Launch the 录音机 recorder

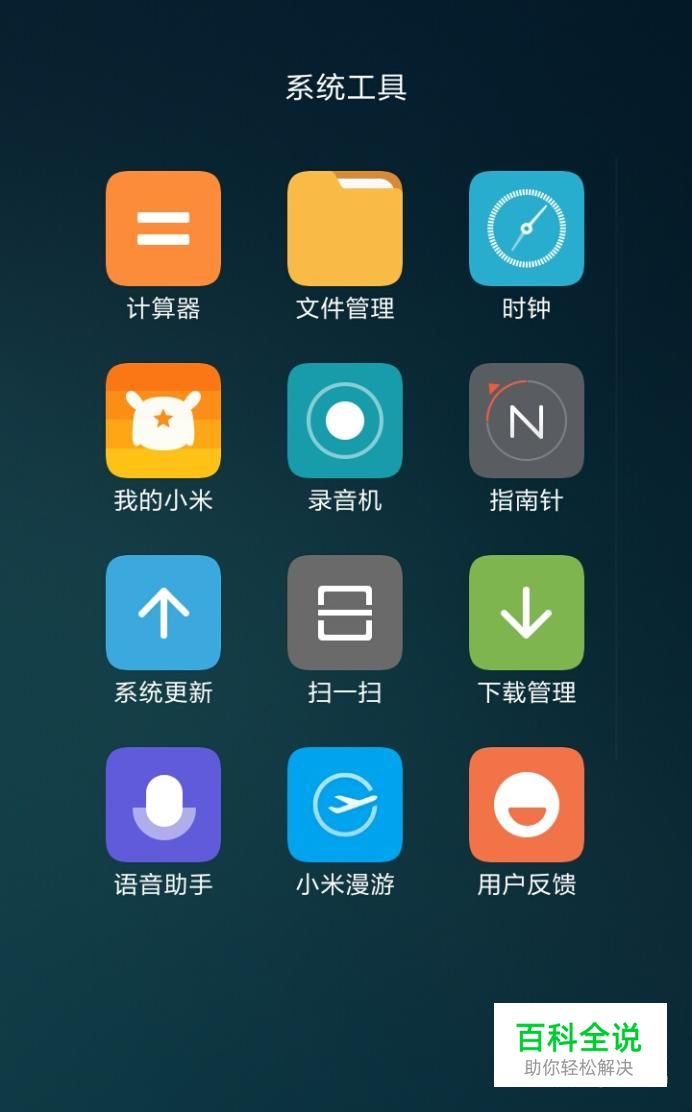click(345, 421)
